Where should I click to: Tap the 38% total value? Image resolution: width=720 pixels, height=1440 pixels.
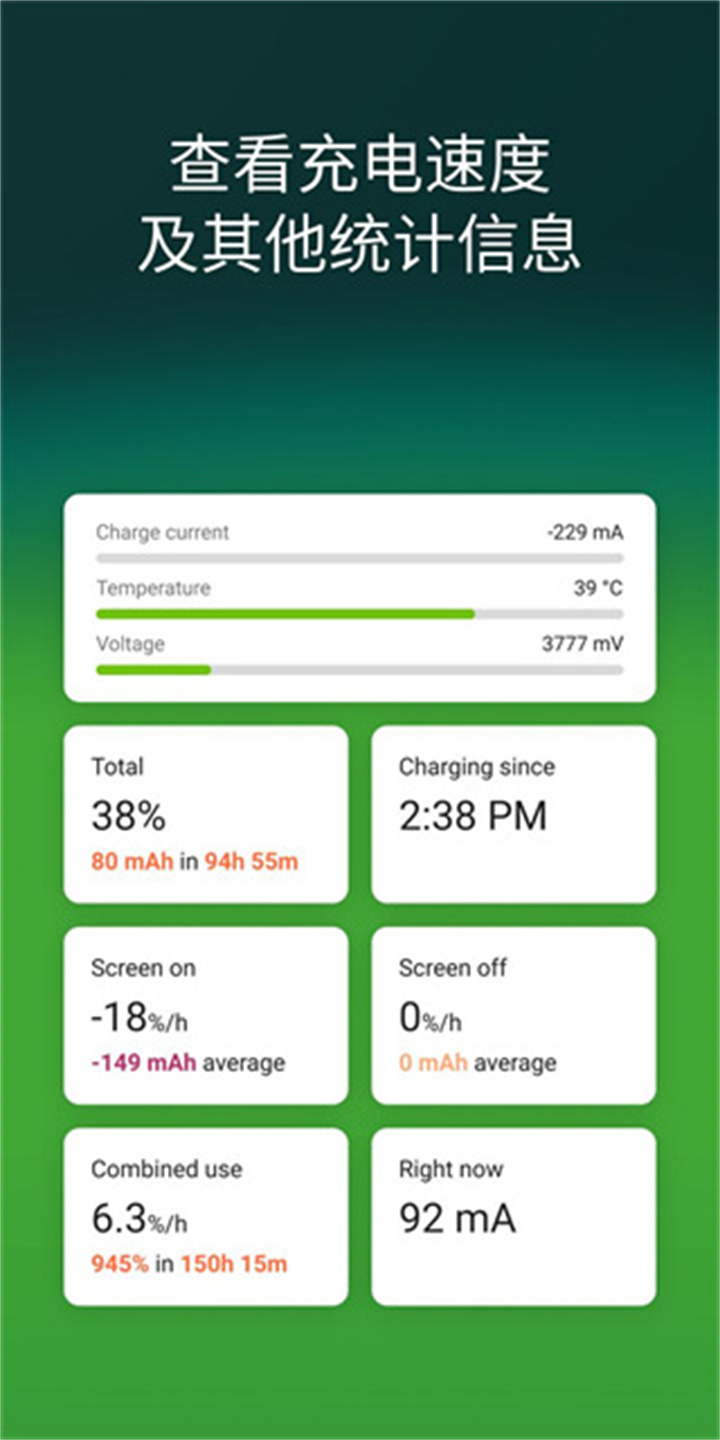pyautogui.click(x=130, y=816)
